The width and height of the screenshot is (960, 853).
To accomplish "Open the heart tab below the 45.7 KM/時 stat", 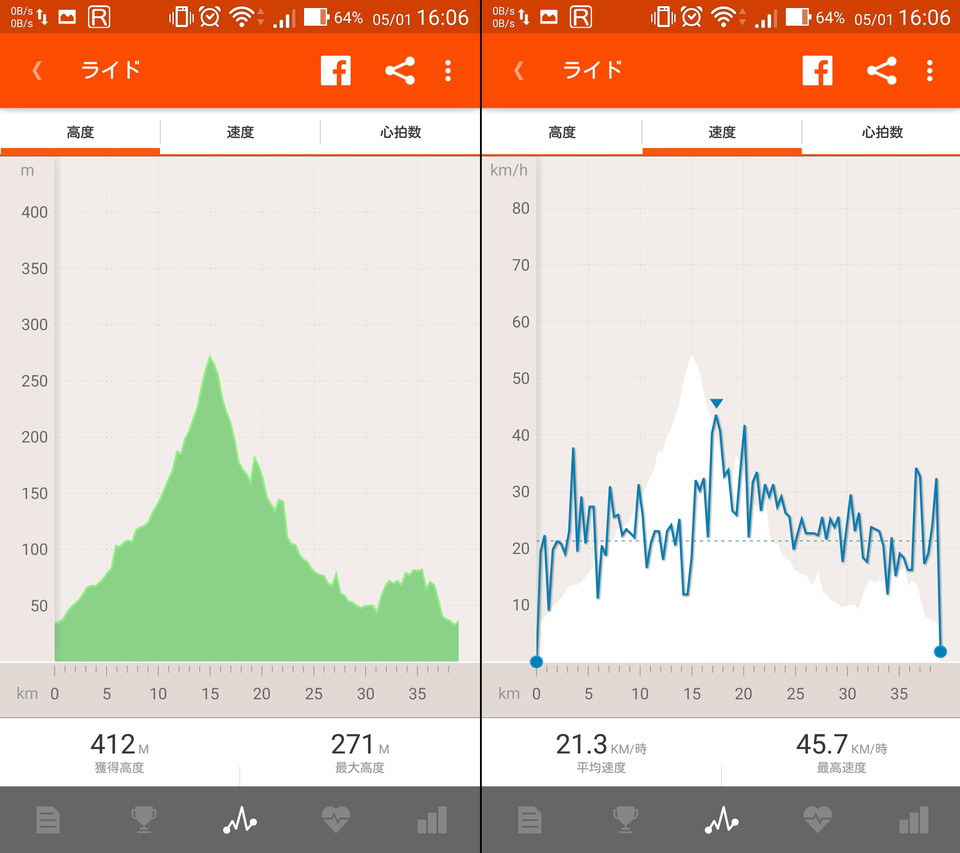I will click(x=818, y=820).
